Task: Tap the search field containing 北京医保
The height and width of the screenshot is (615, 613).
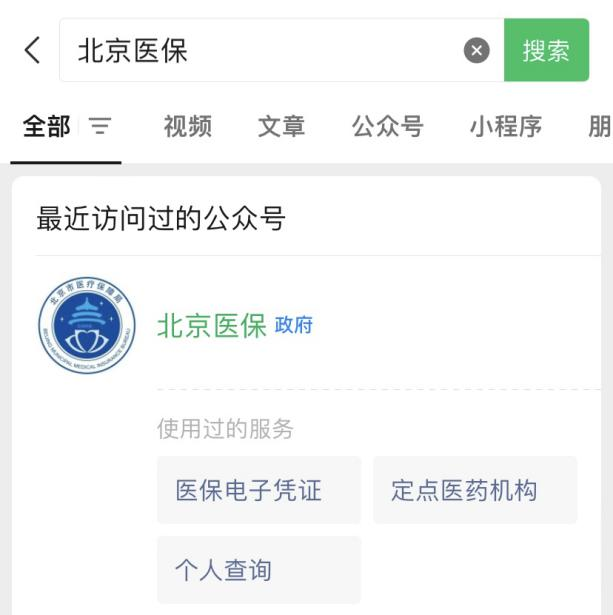Action: [260, 50]
